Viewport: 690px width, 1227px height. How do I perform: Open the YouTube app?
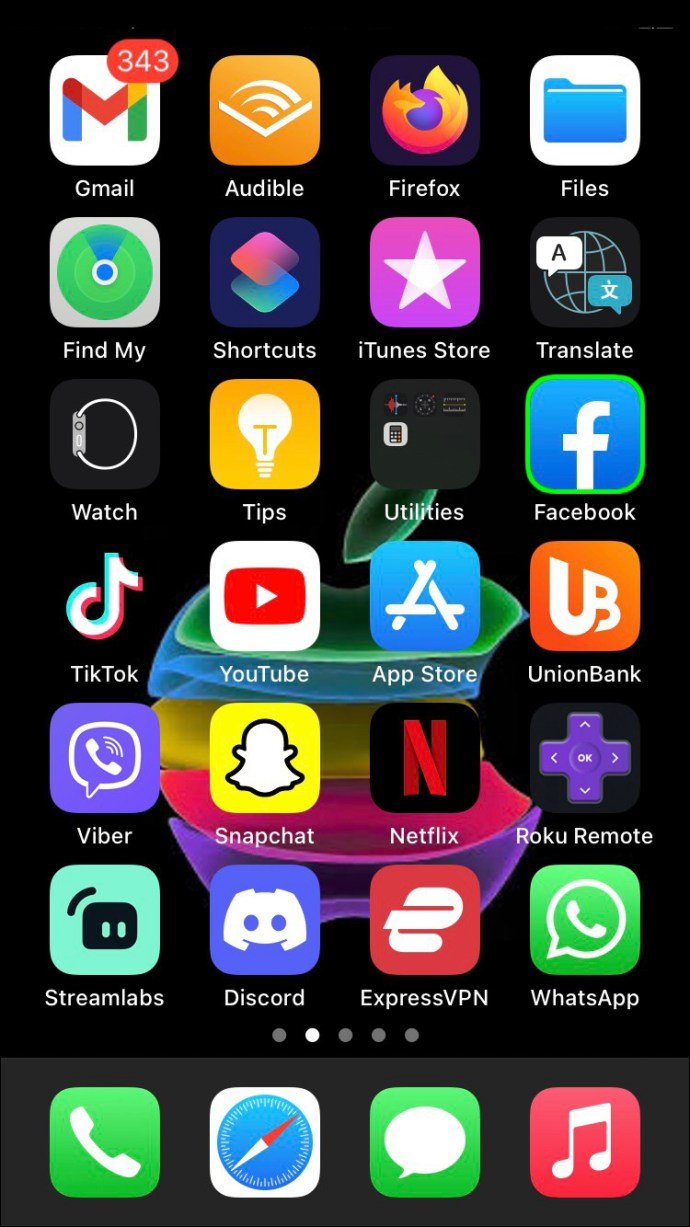tap(265, 596)
